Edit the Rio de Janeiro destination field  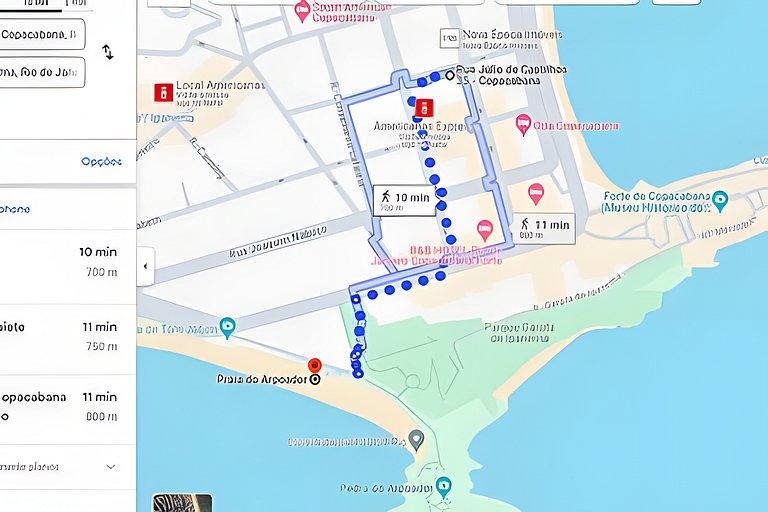point(42,72)
